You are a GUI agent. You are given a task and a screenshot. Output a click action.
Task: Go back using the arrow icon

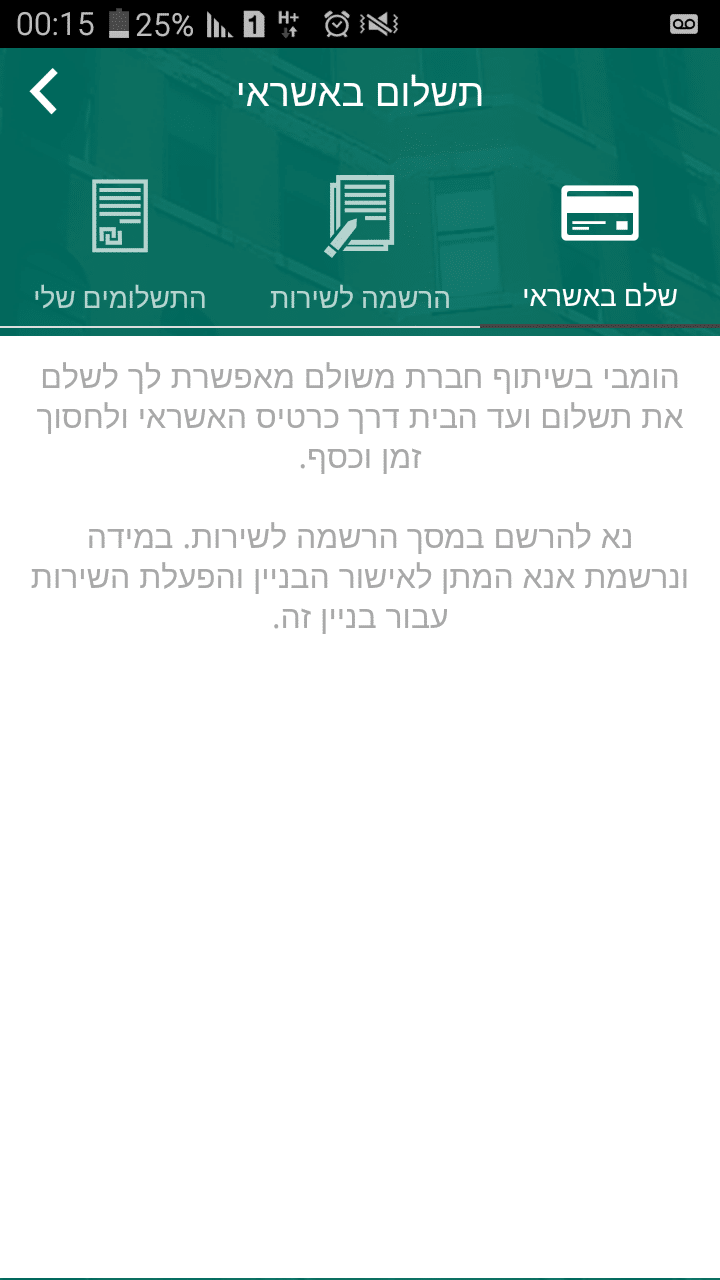[x=44, y=92]
